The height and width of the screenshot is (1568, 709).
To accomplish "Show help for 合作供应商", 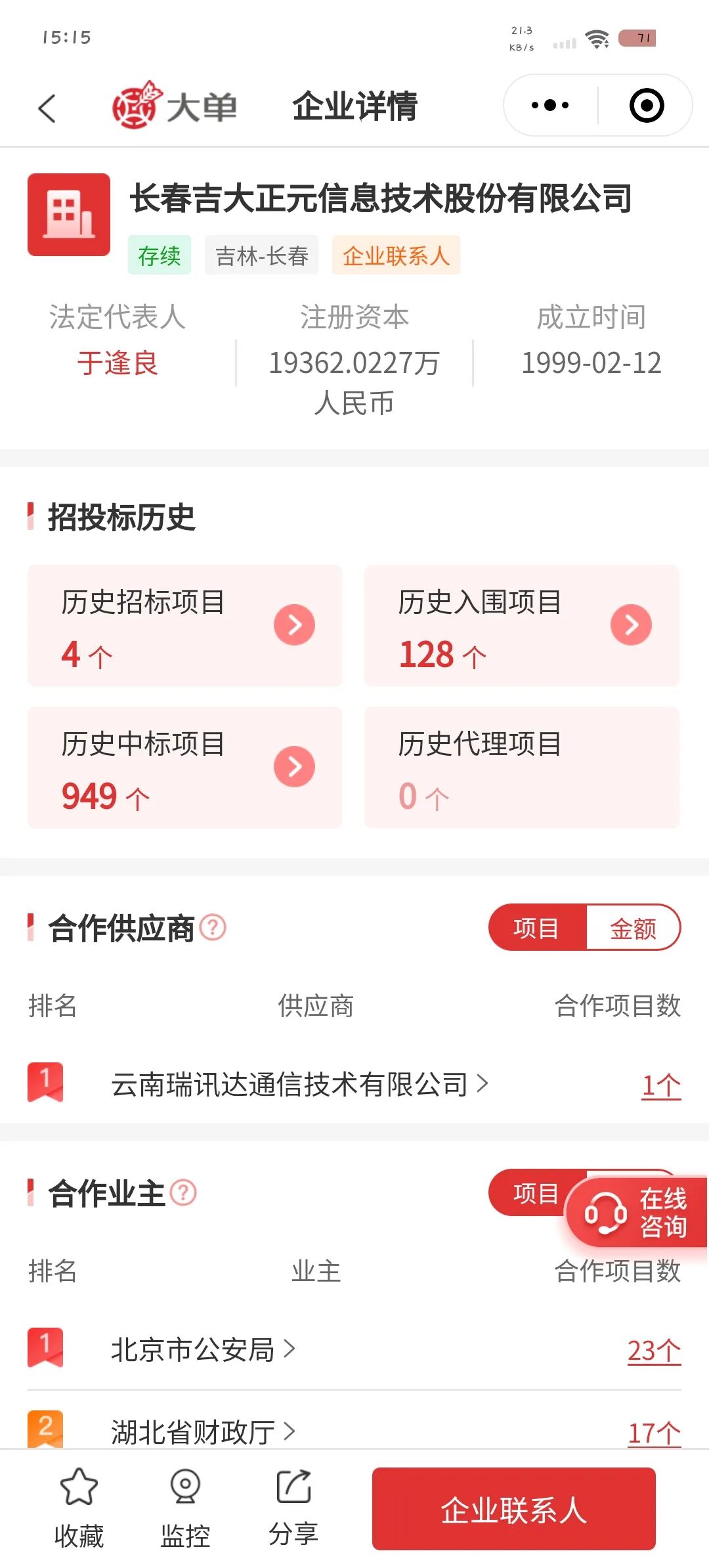I will pos(213,927).
